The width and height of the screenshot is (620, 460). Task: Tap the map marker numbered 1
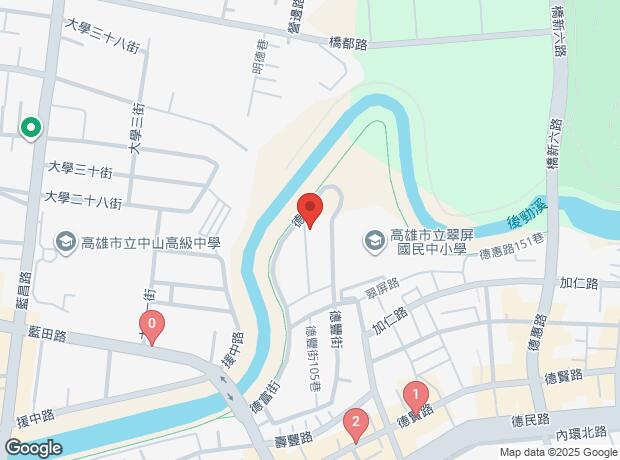(x=415, y=394)
